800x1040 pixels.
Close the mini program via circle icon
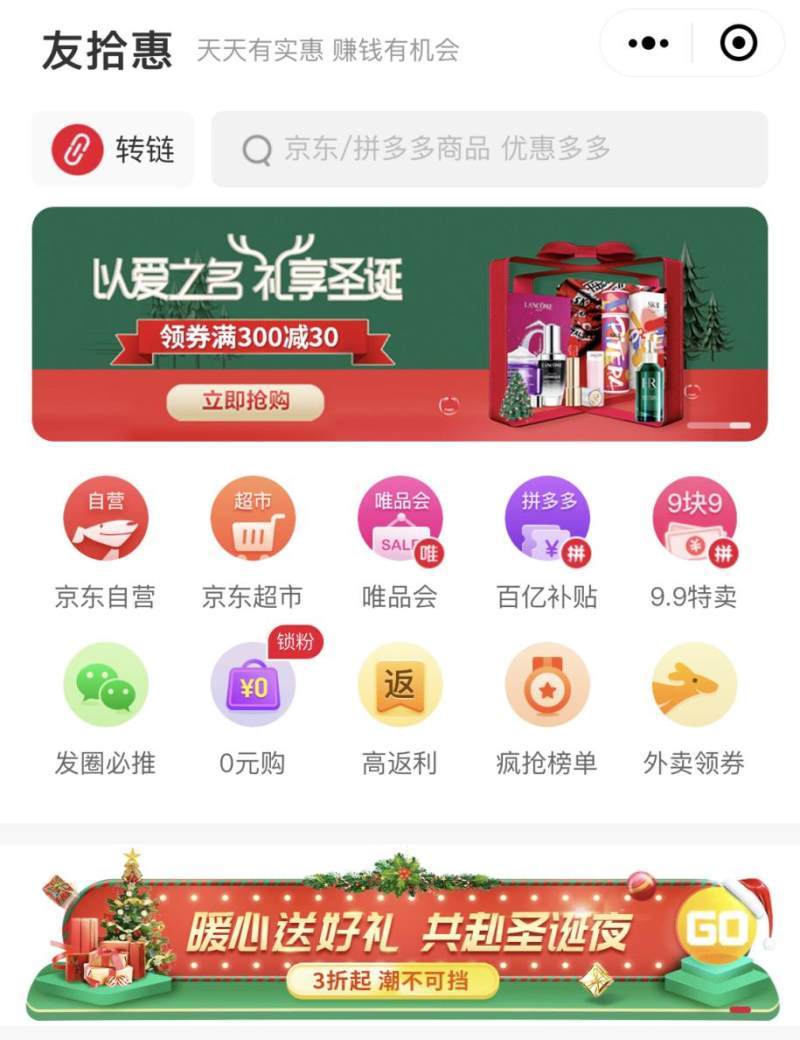739,43
